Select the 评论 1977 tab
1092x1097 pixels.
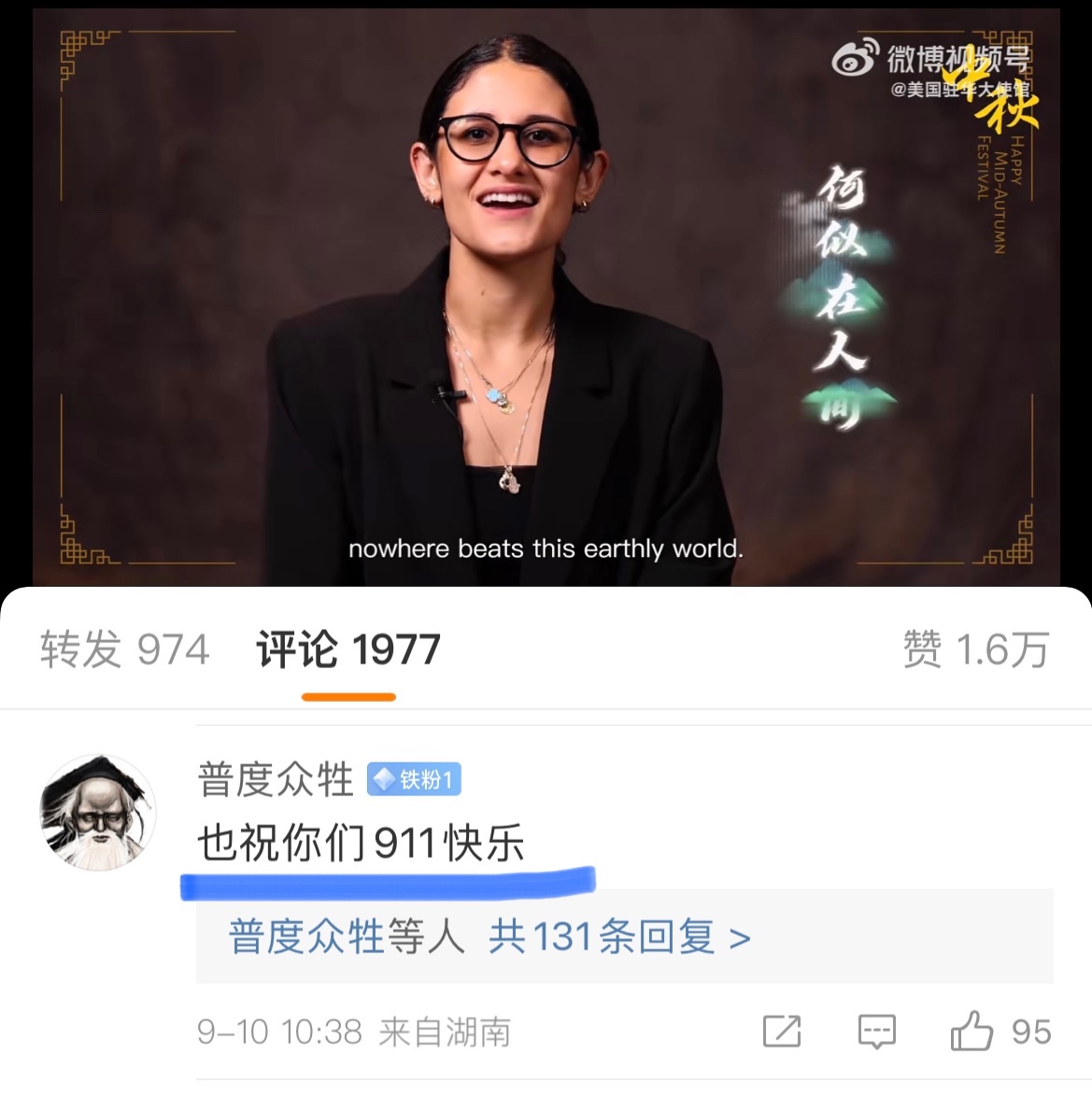348,650
